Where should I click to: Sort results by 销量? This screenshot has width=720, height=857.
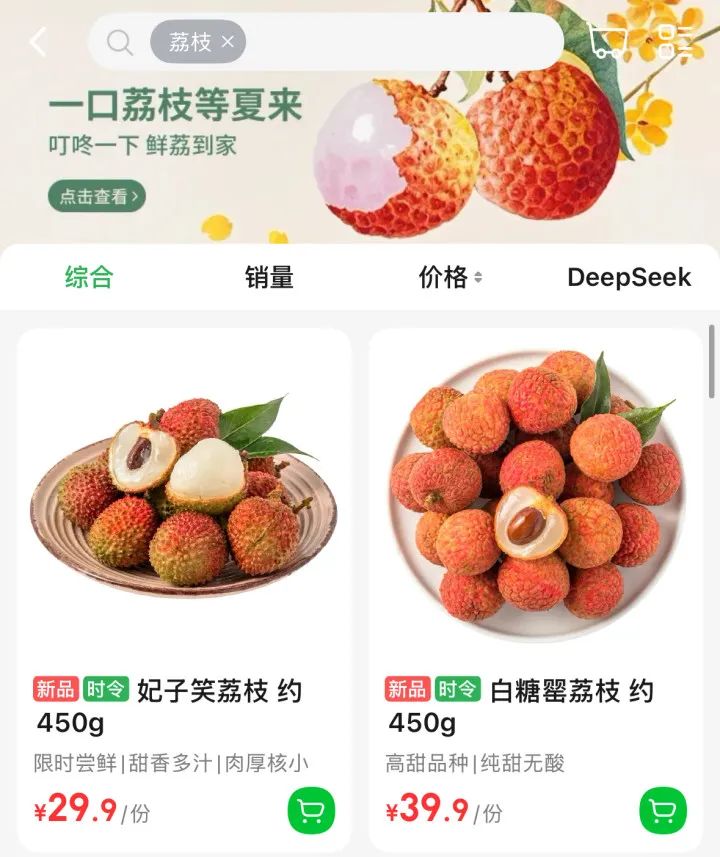[269, 277]
